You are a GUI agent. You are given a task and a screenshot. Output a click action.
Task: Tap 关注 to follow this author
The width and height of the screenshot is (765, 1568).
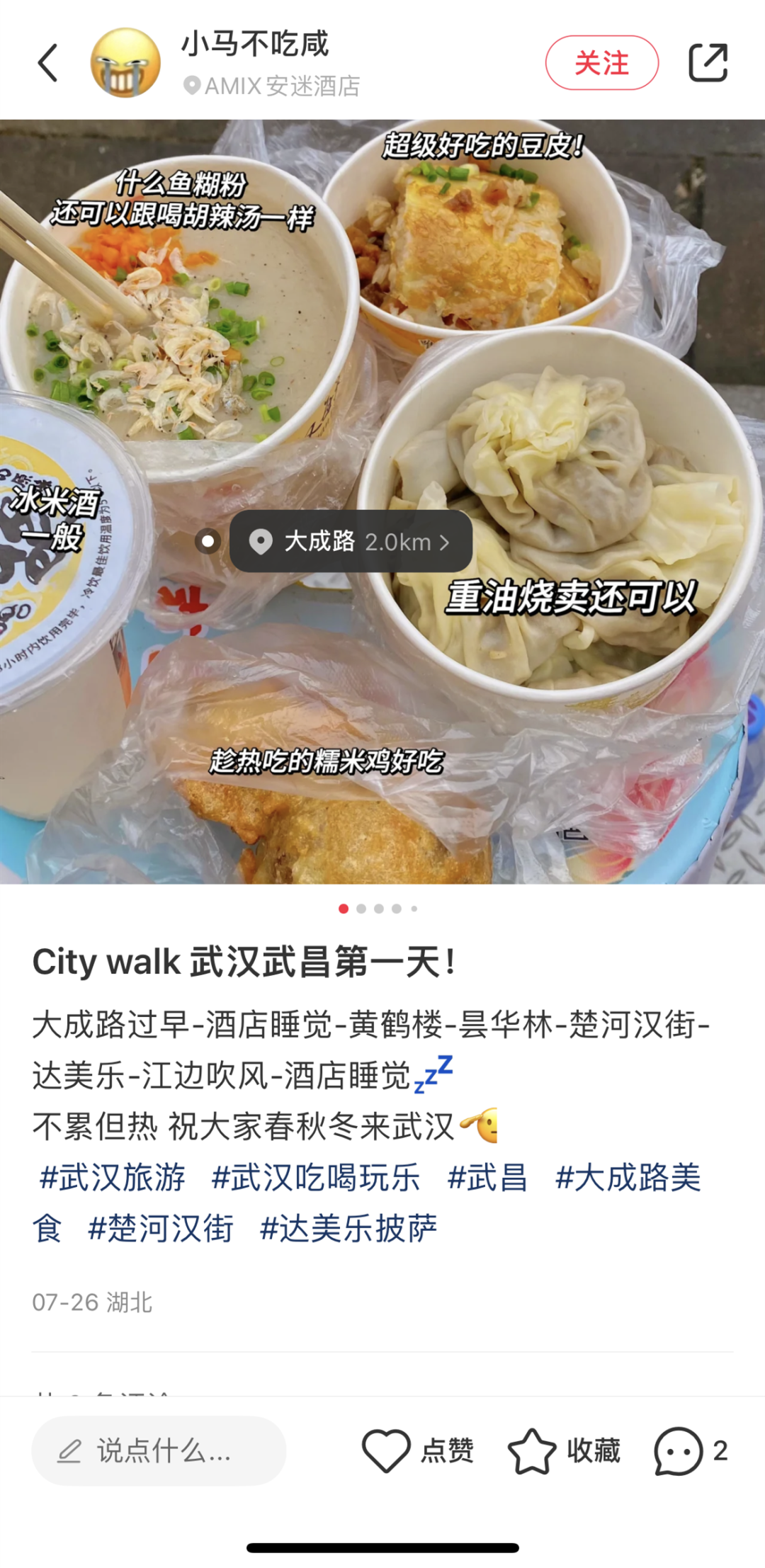601,63
